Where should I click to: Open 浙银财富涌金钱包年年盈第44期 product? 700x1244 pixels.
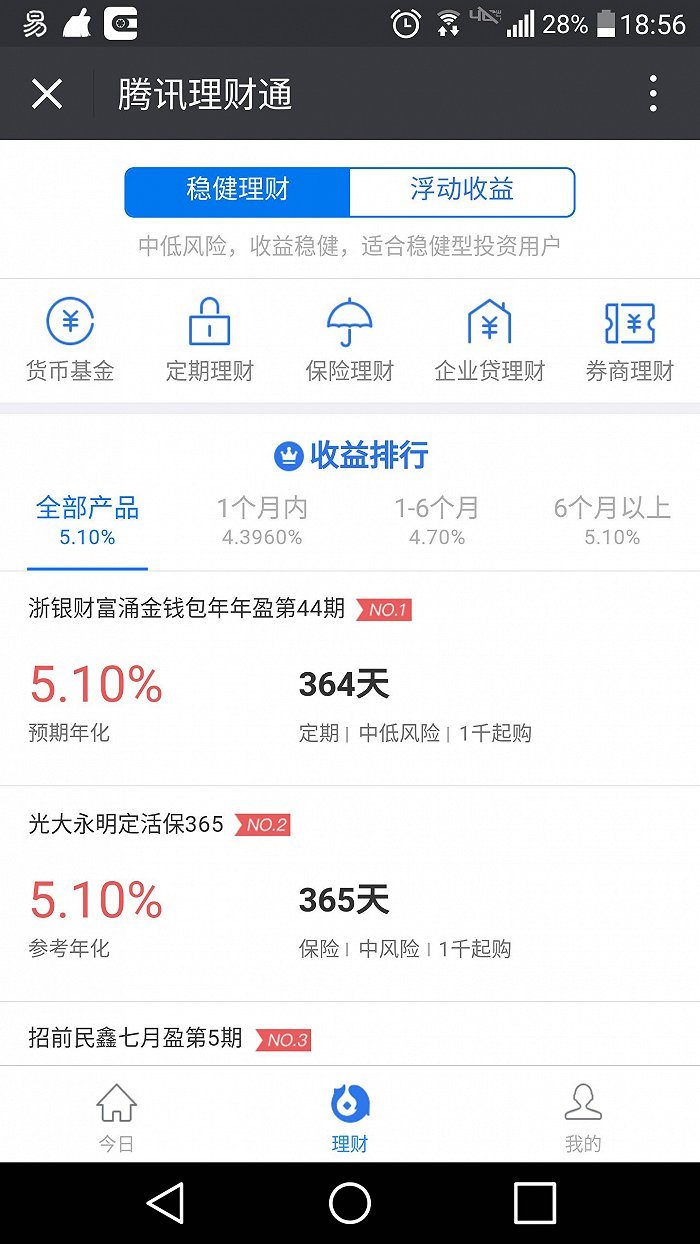pos(350,678)
